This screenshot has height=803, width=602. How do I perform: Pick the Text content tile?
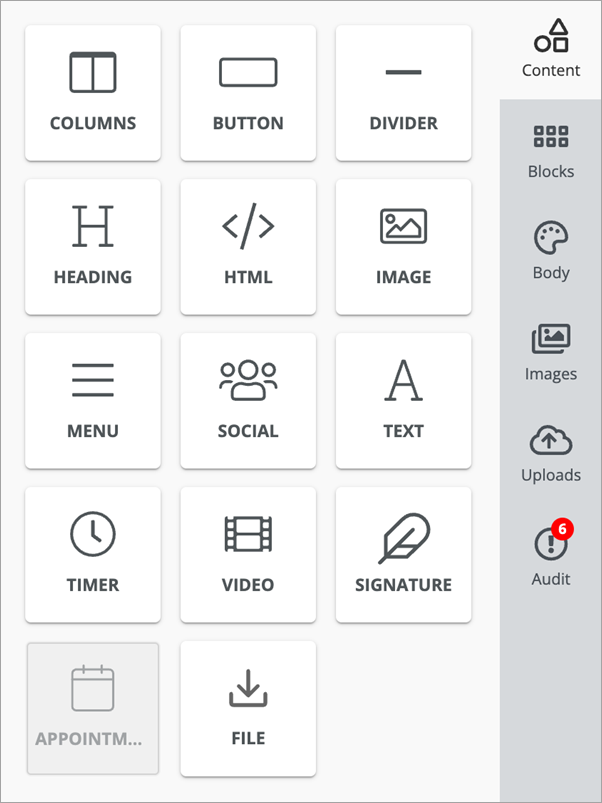(403, 401)
